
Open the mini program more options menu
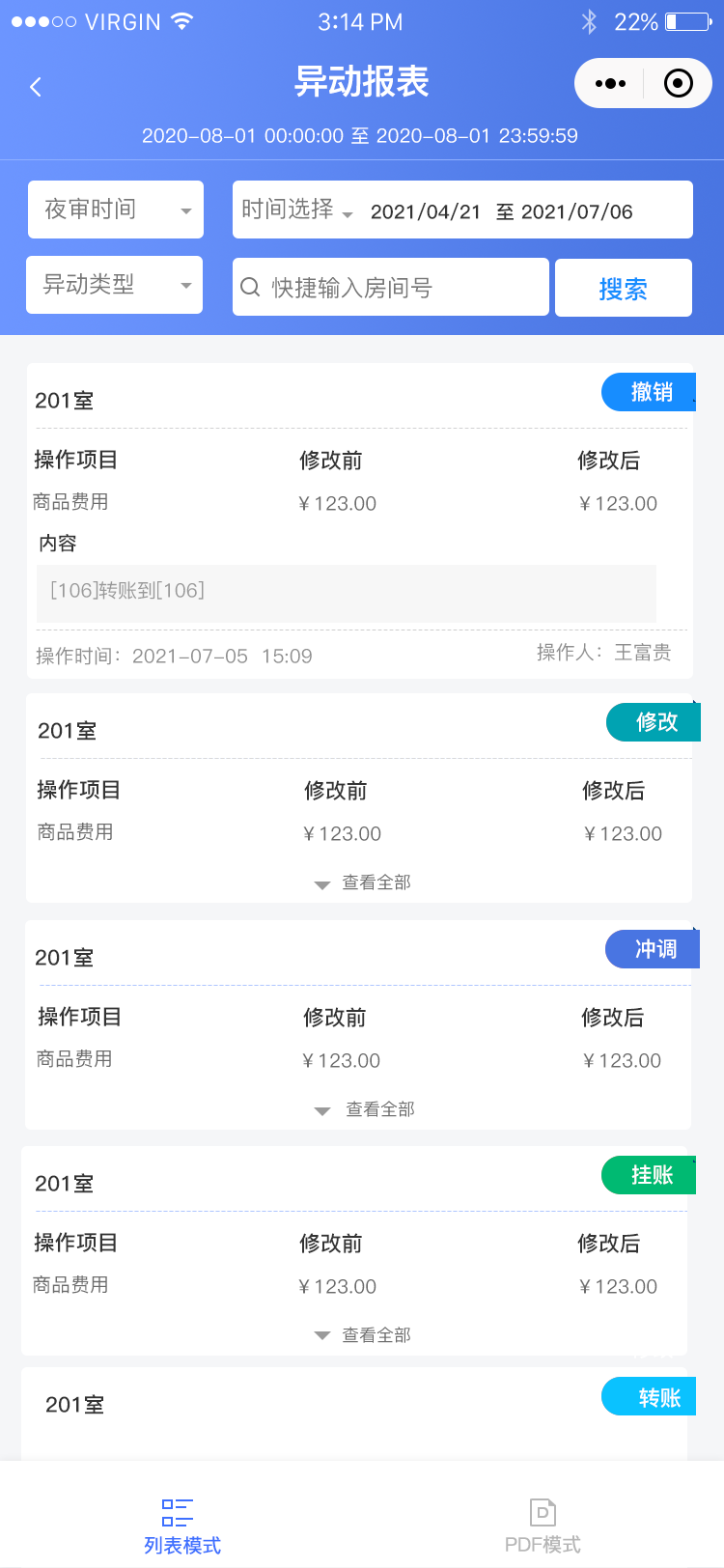(x=610, y=84)
